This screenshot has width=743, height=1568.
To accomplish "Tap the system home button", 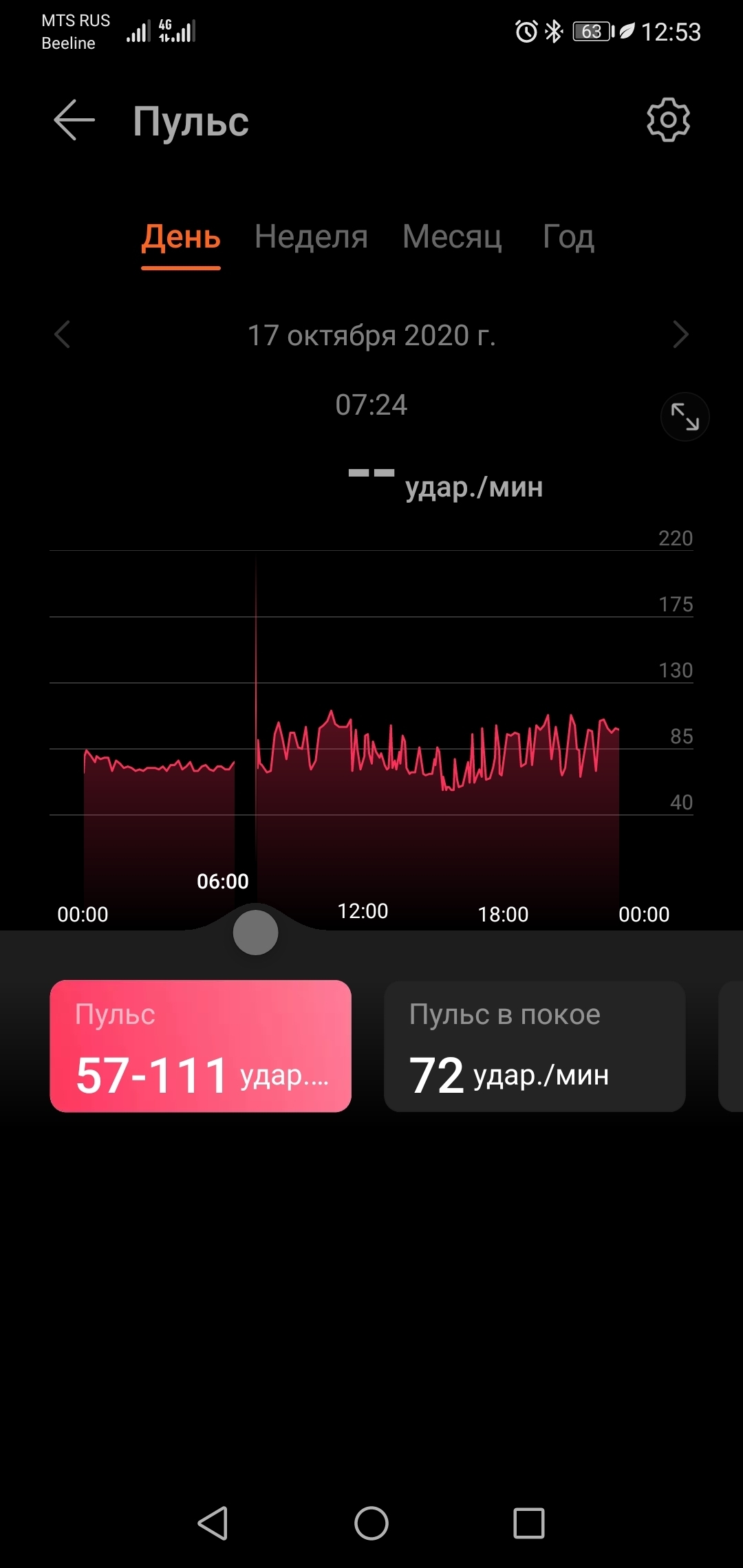I will [x=371, y=1523].
